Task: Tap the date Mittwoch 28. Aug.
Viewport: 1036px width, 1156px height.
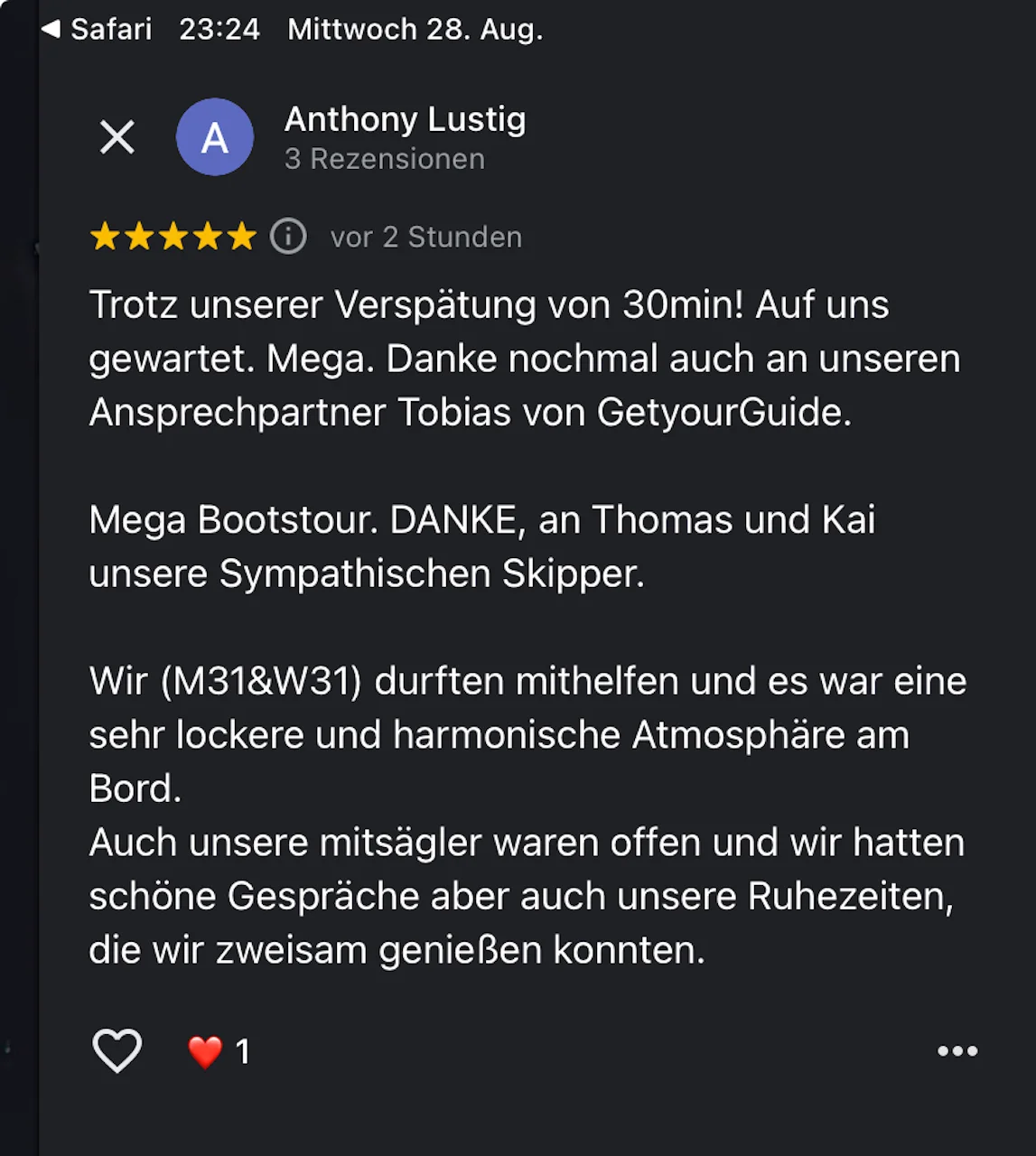Action: tap(414, 29)
